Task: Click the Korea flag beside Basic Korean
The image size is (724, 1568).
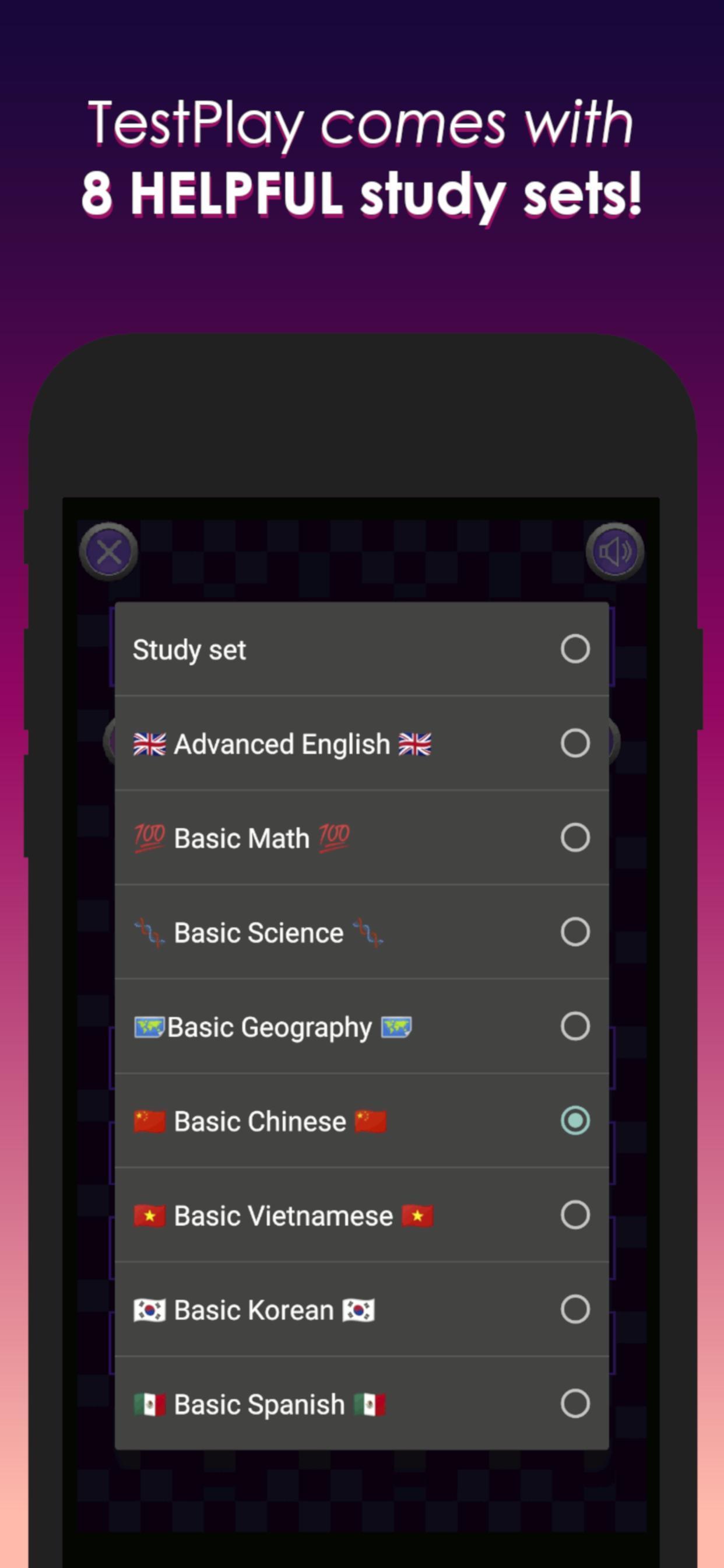Action: pos(149,1310)
